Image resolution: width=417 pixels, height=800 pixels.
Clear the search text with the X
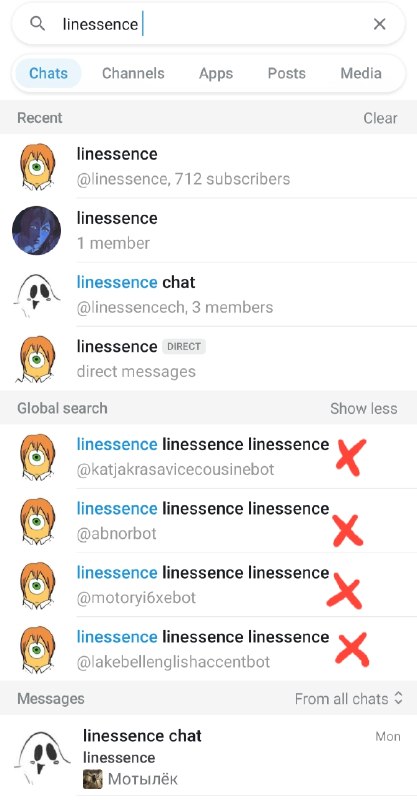coord(379,24)
